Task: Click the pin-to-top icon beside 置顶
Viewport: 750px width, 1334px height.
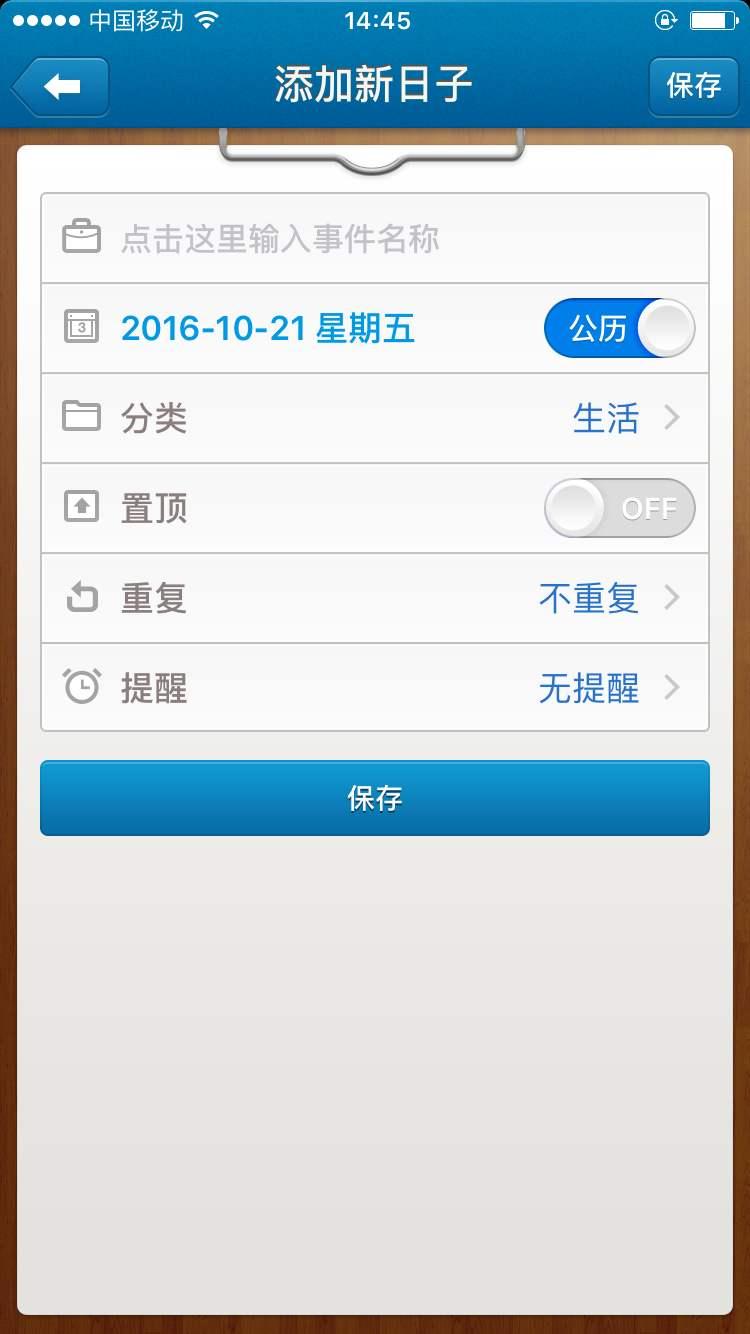Action: pos(83,507)
